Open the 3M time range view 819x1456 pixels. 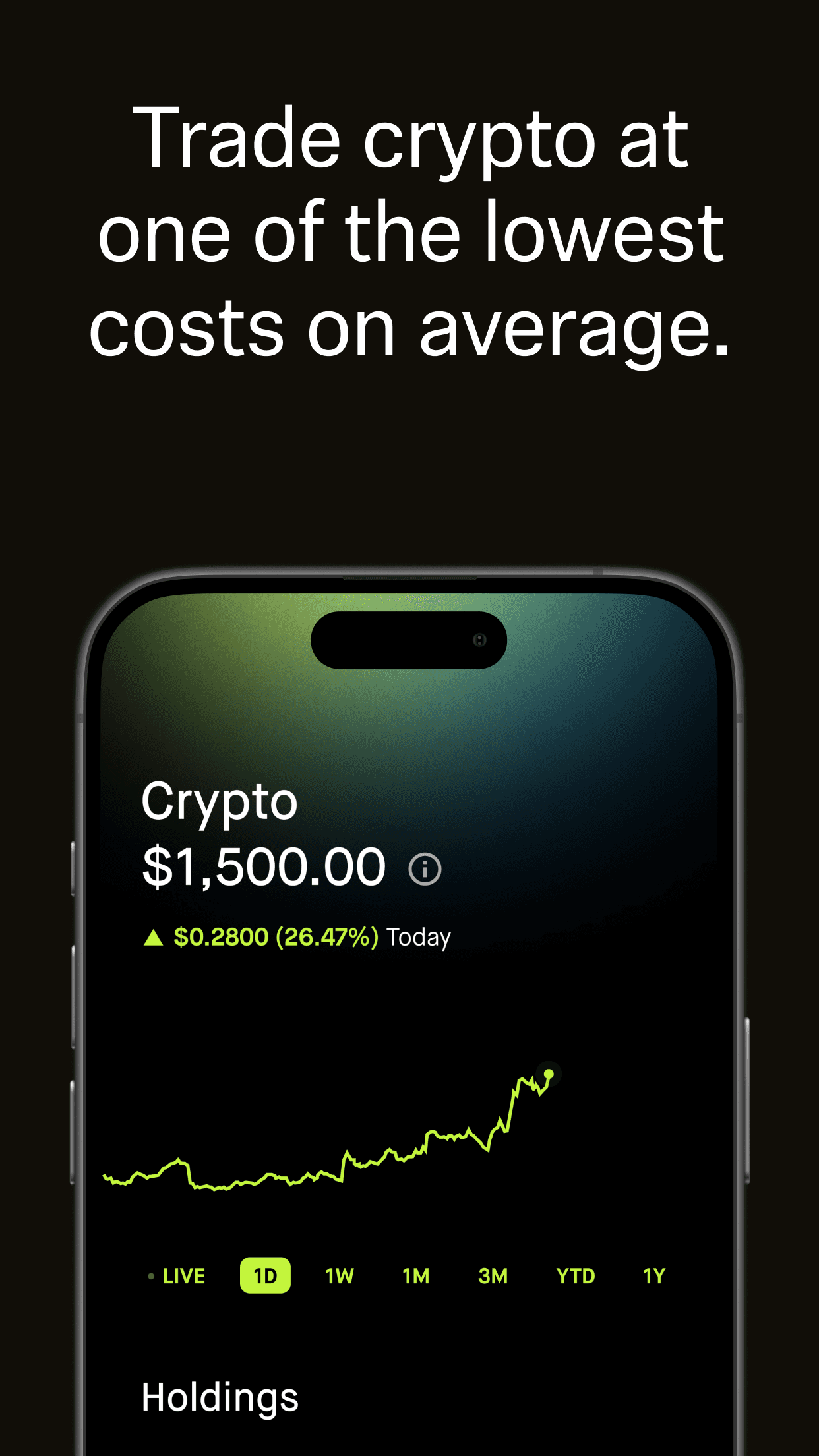tap(491, 1276)
